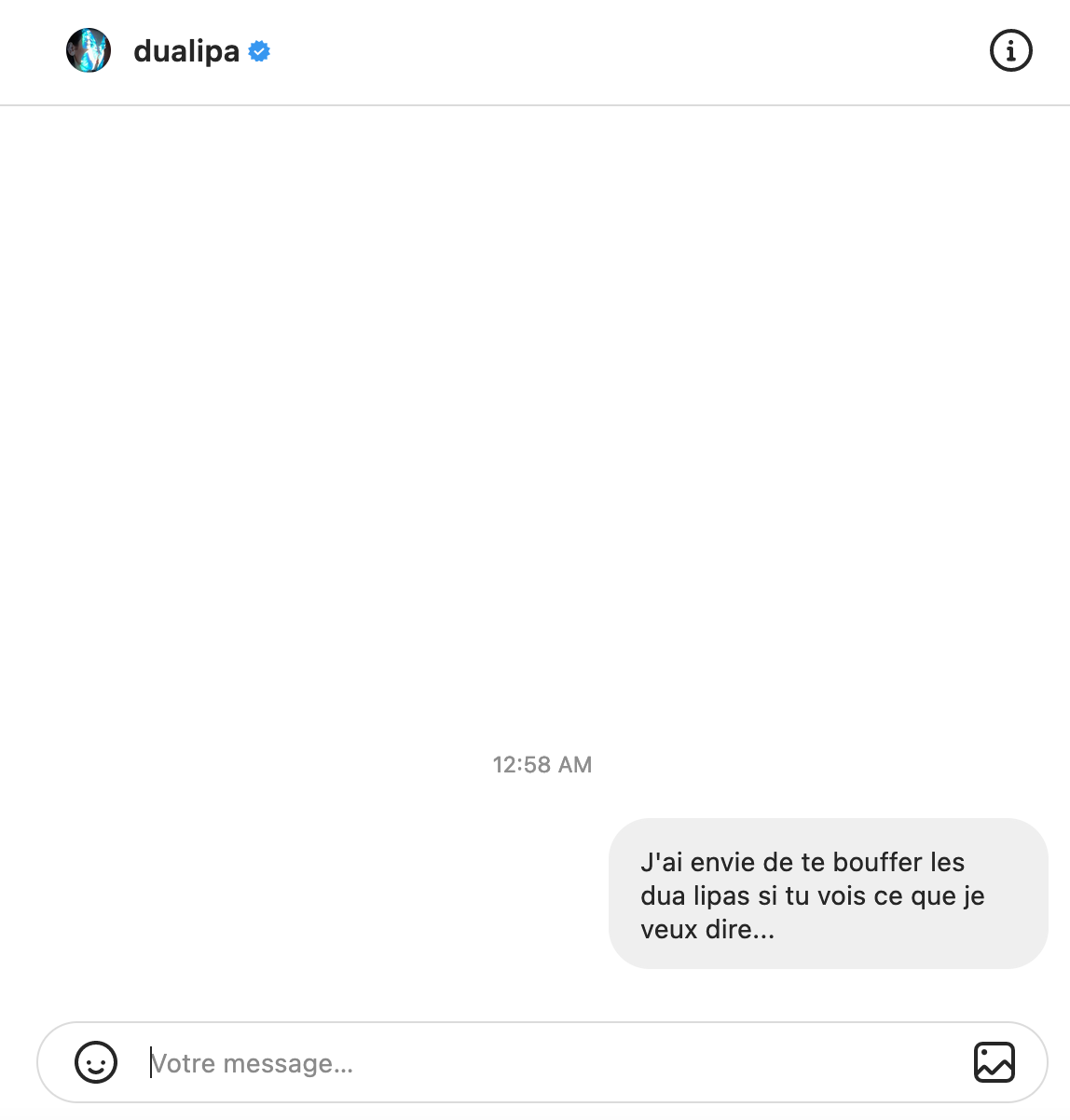This screenshot has height=1120, width=1070.
Task: Open the conversation info icon
Action: (x=1010, y=50)
